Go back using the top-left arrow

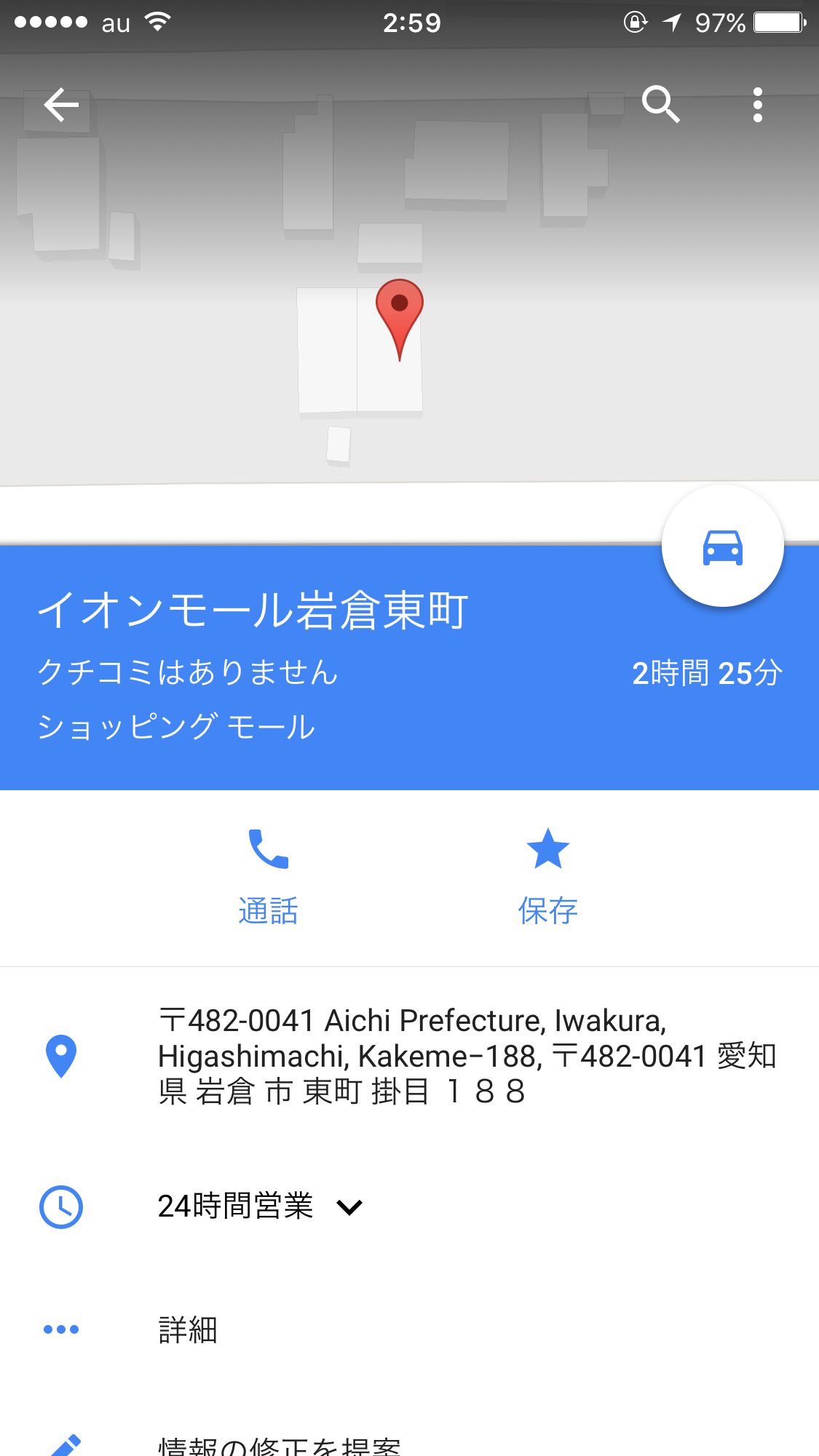coord(61,106)
